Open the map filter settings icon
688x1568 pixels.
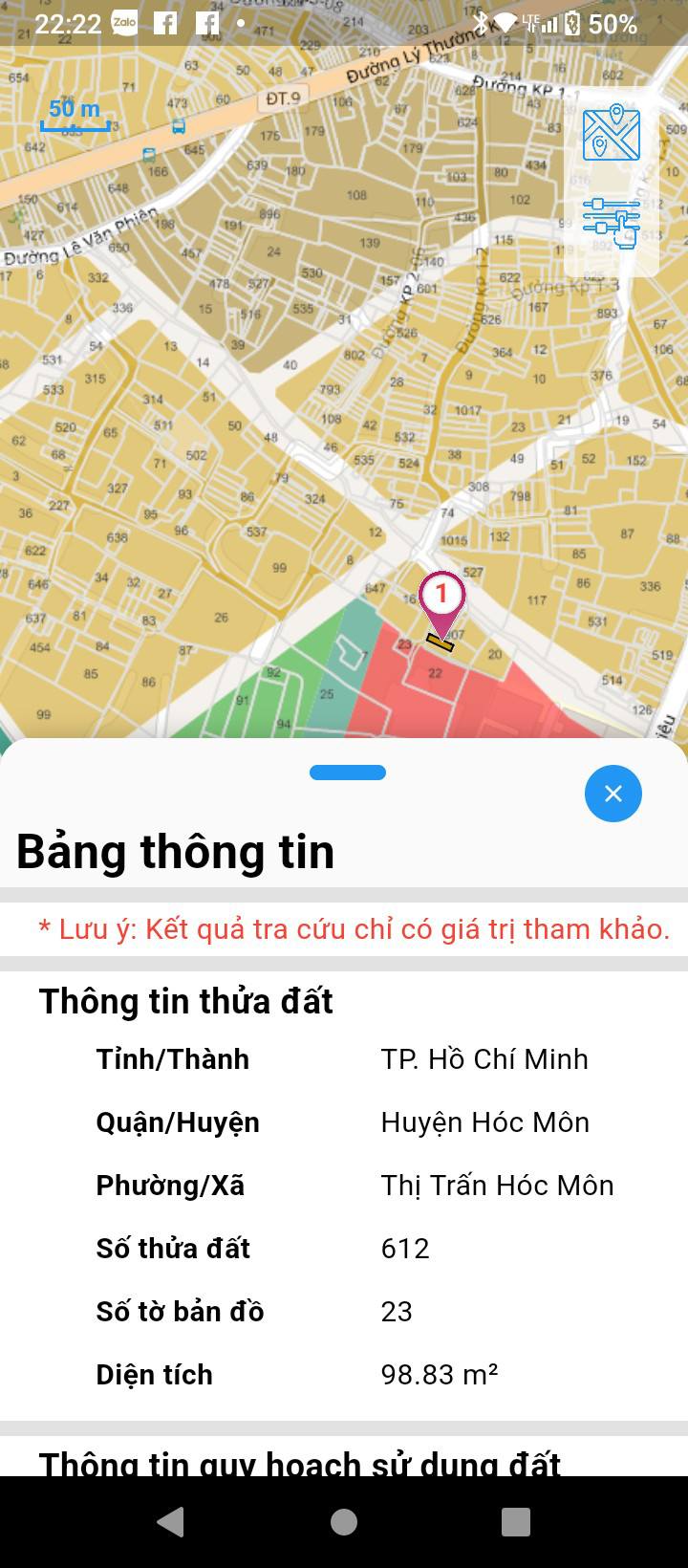[612, 223]
